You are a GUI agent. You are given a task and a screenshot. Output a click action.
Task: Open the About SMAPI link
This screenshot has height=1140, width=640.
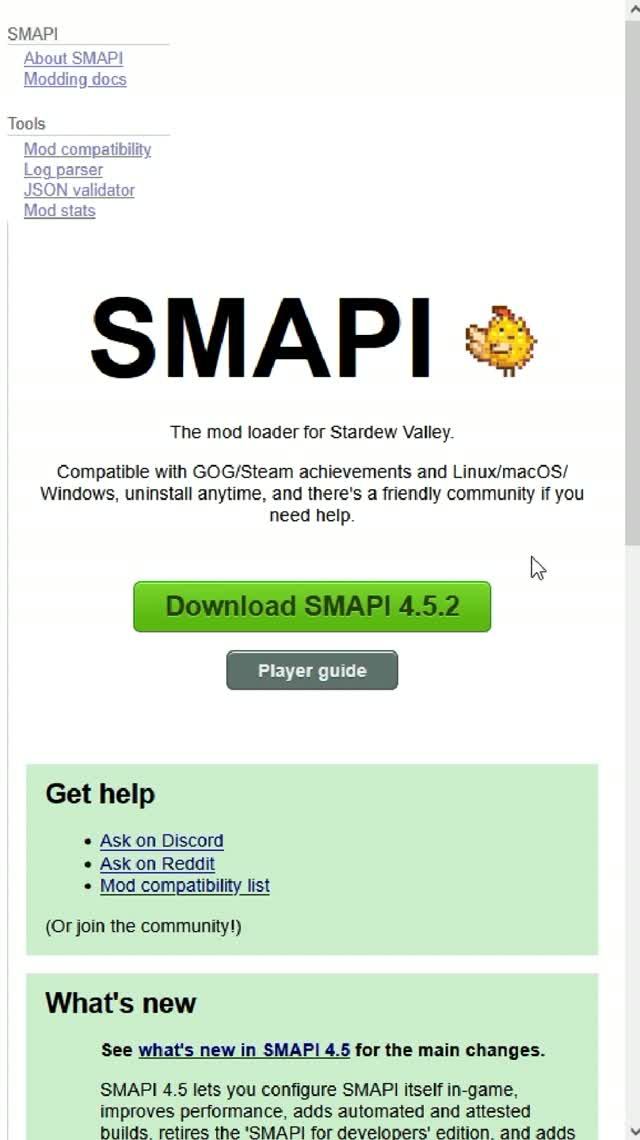pyautogui.click(x=73, y=58)
